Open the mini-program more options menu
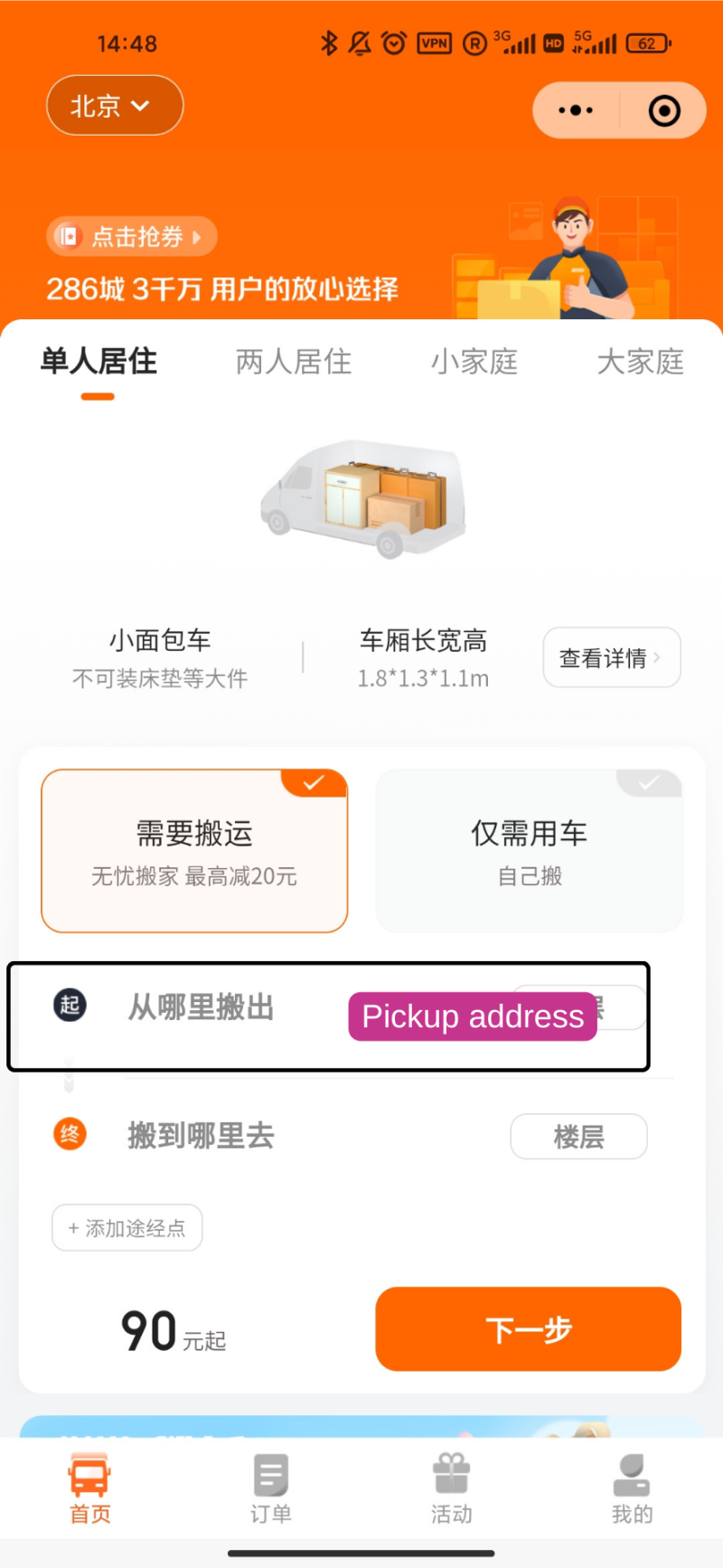The width and height of the screenshot is (723, 1568). [576, 111]
